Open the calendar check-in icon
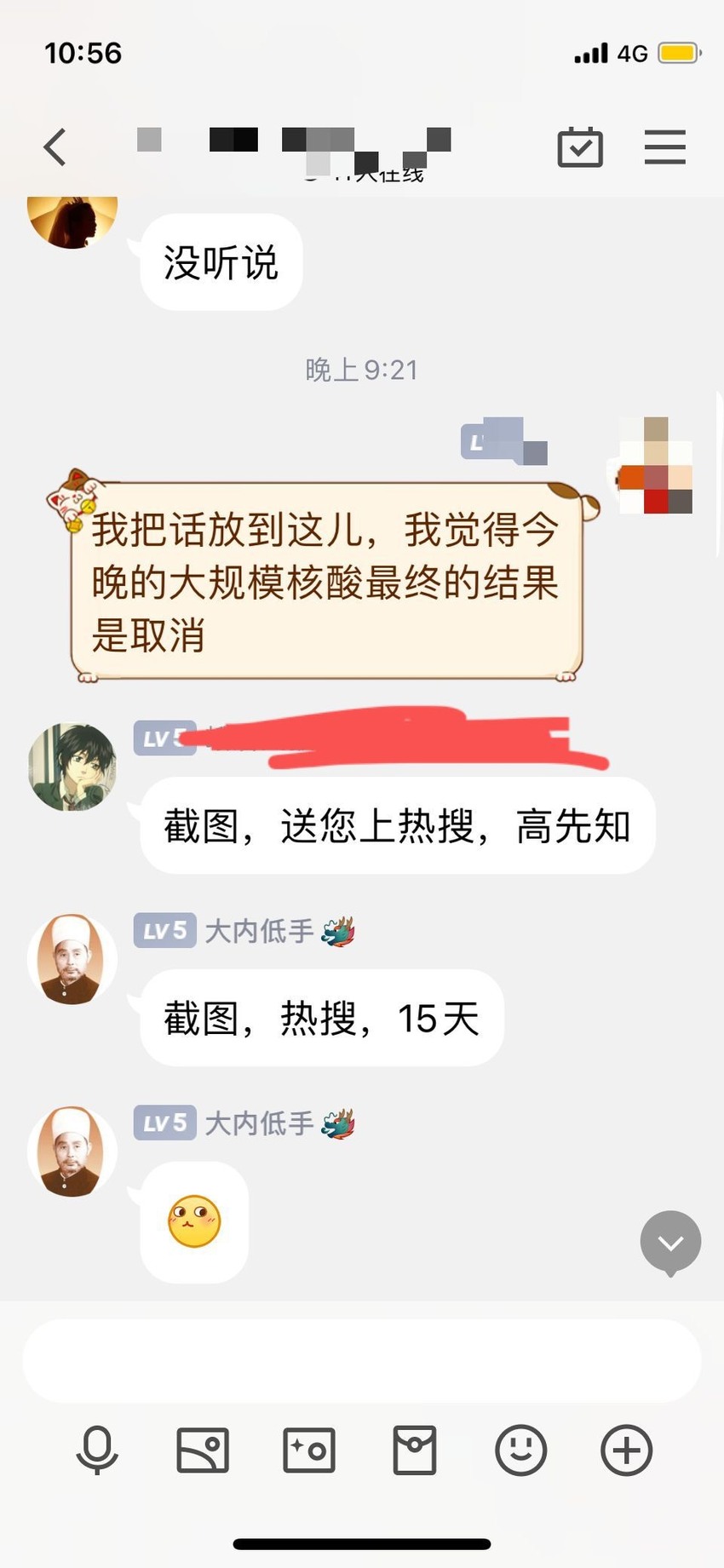Viewport: 724px width, 1568px height. [580, 146]
